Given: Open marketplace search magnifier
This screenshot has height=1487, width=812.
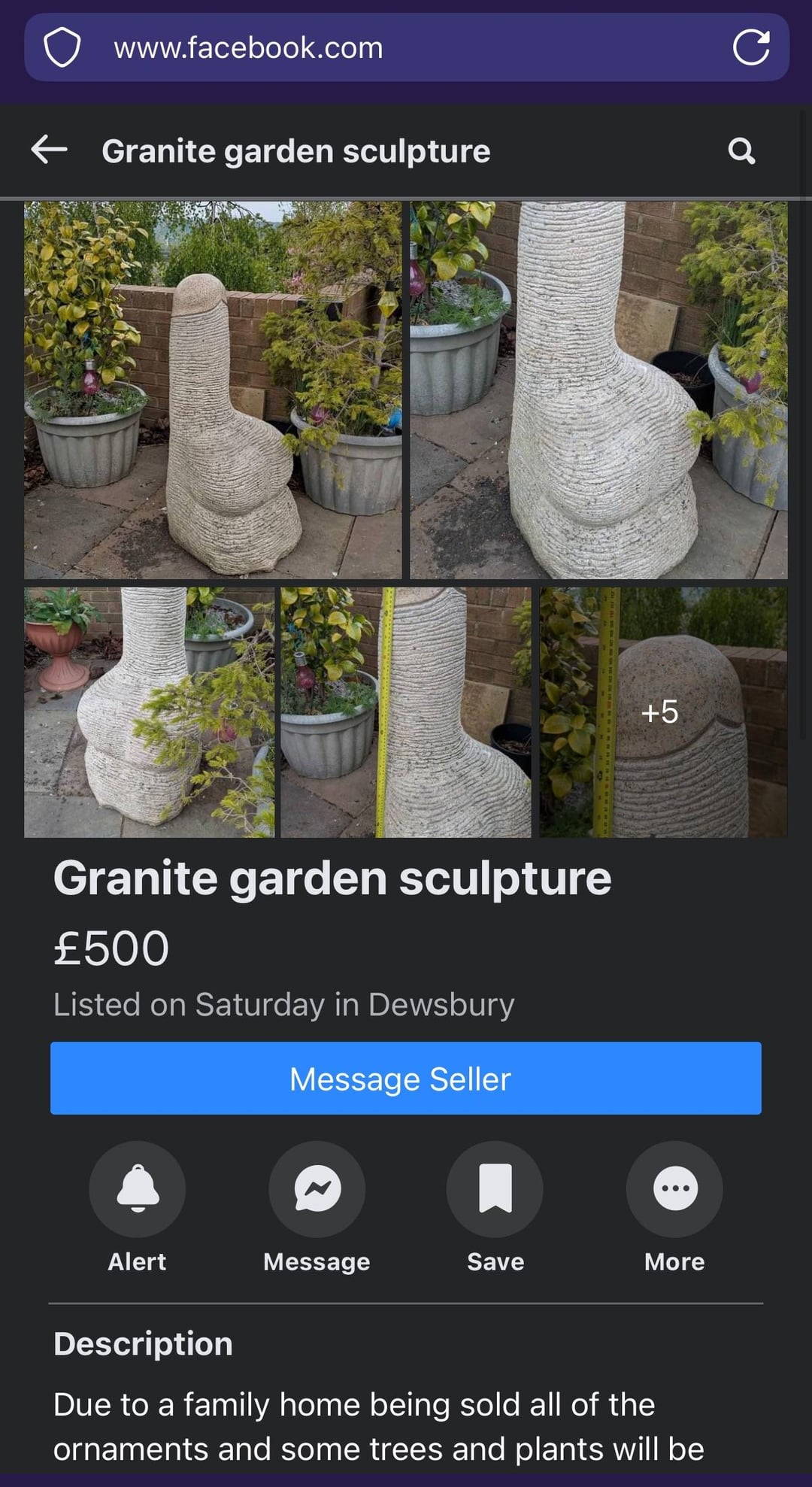Looking at the screenshot, I should 741,151.
